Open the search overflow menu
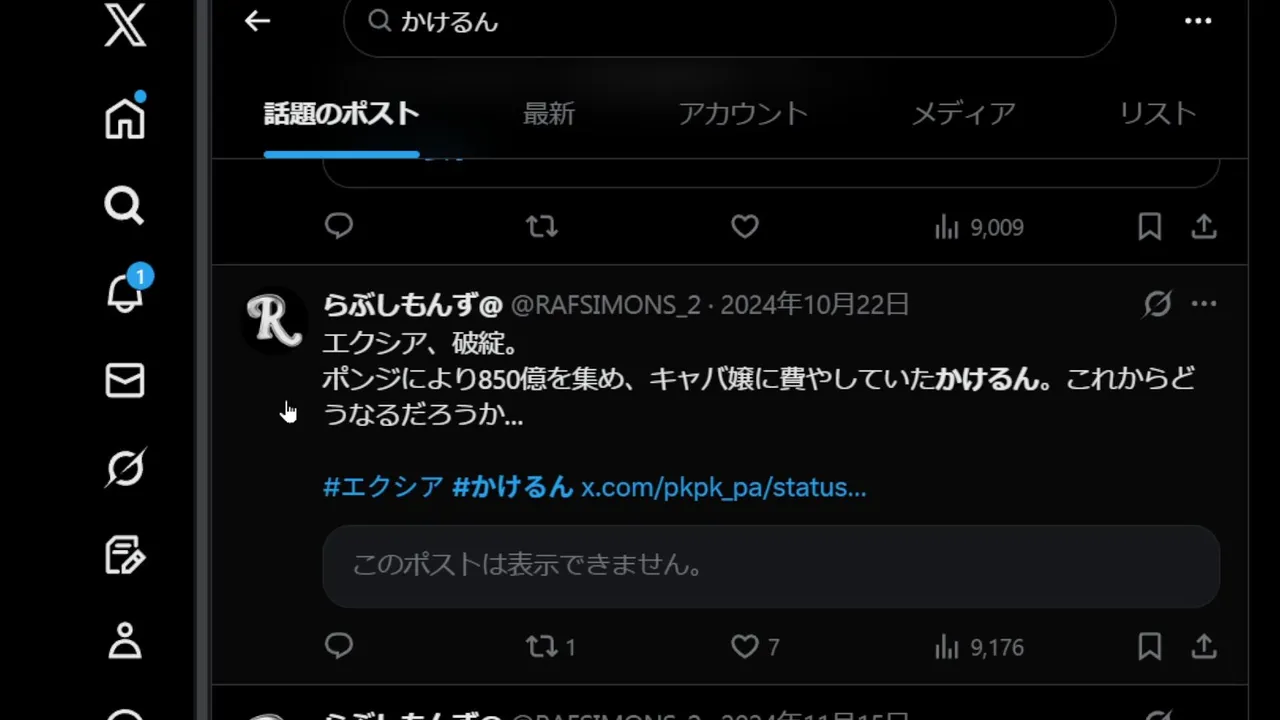 pyautogui.click(x=1198, y=21)
